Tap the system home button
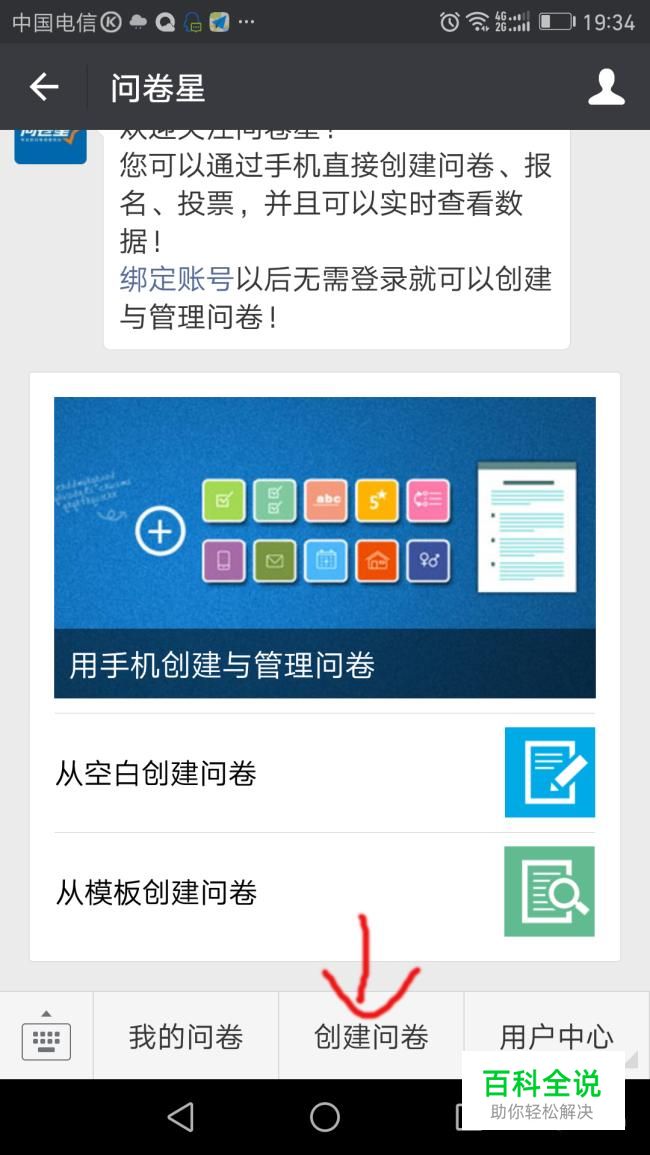Screen dimensions: 650x1155 coord(325,1117)
